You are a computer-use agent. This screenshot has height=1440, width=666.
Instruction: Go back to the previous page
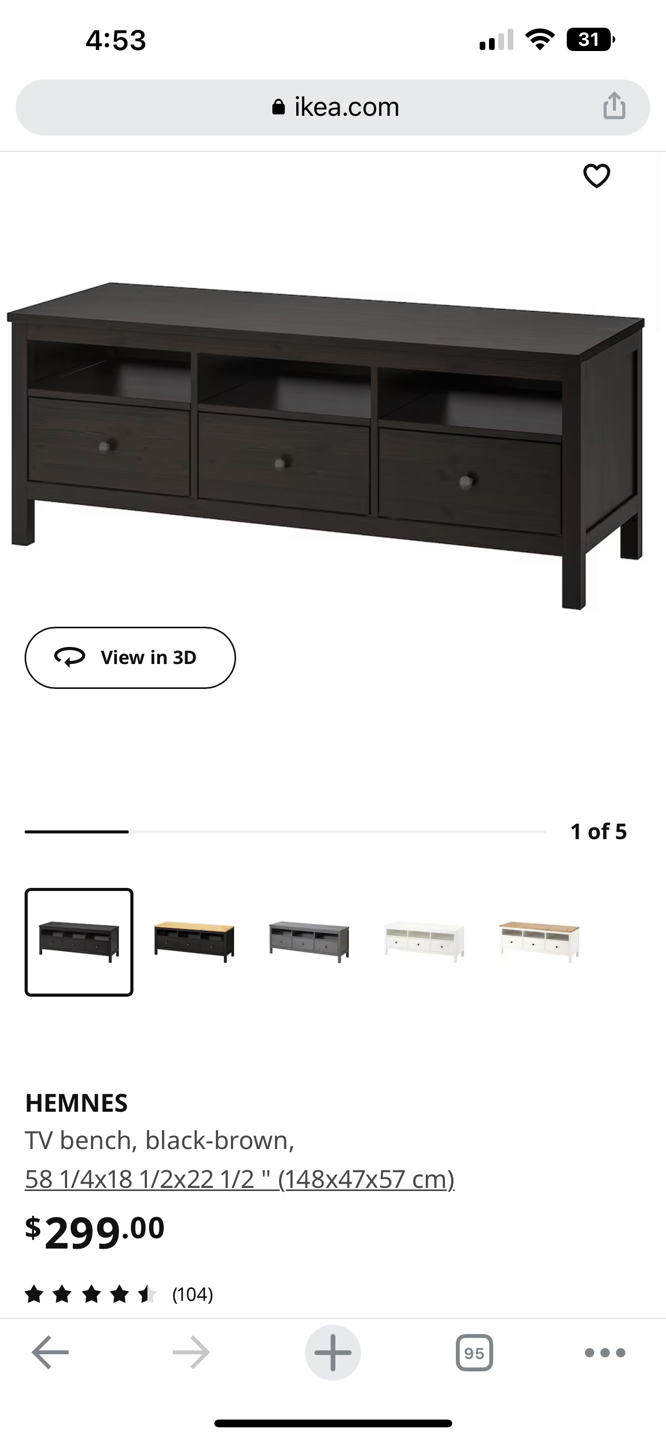(x=50, y=1353)
